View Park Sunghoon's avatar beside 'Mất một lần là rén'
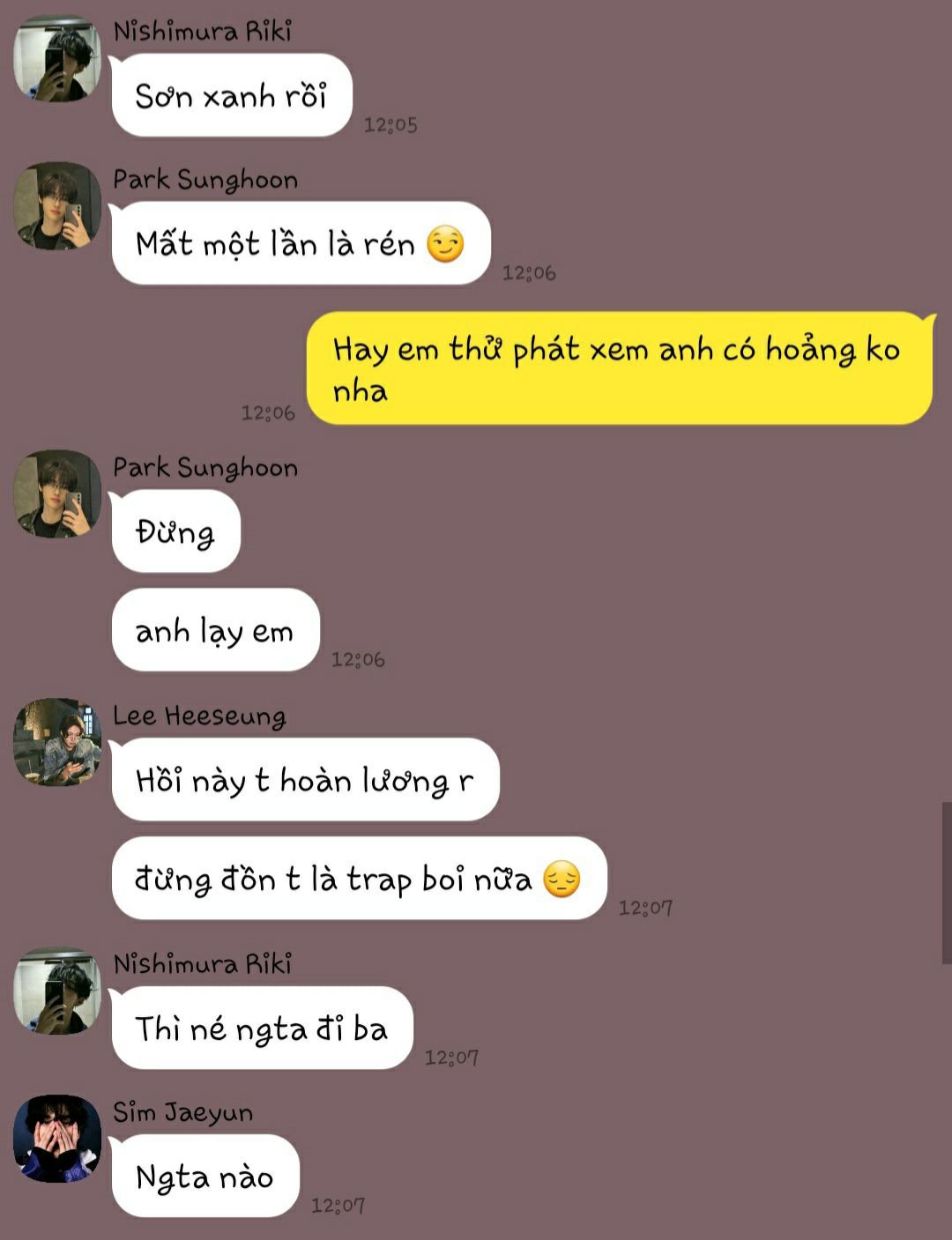This screenshot has height=1240, width=952. coord(57,206)
